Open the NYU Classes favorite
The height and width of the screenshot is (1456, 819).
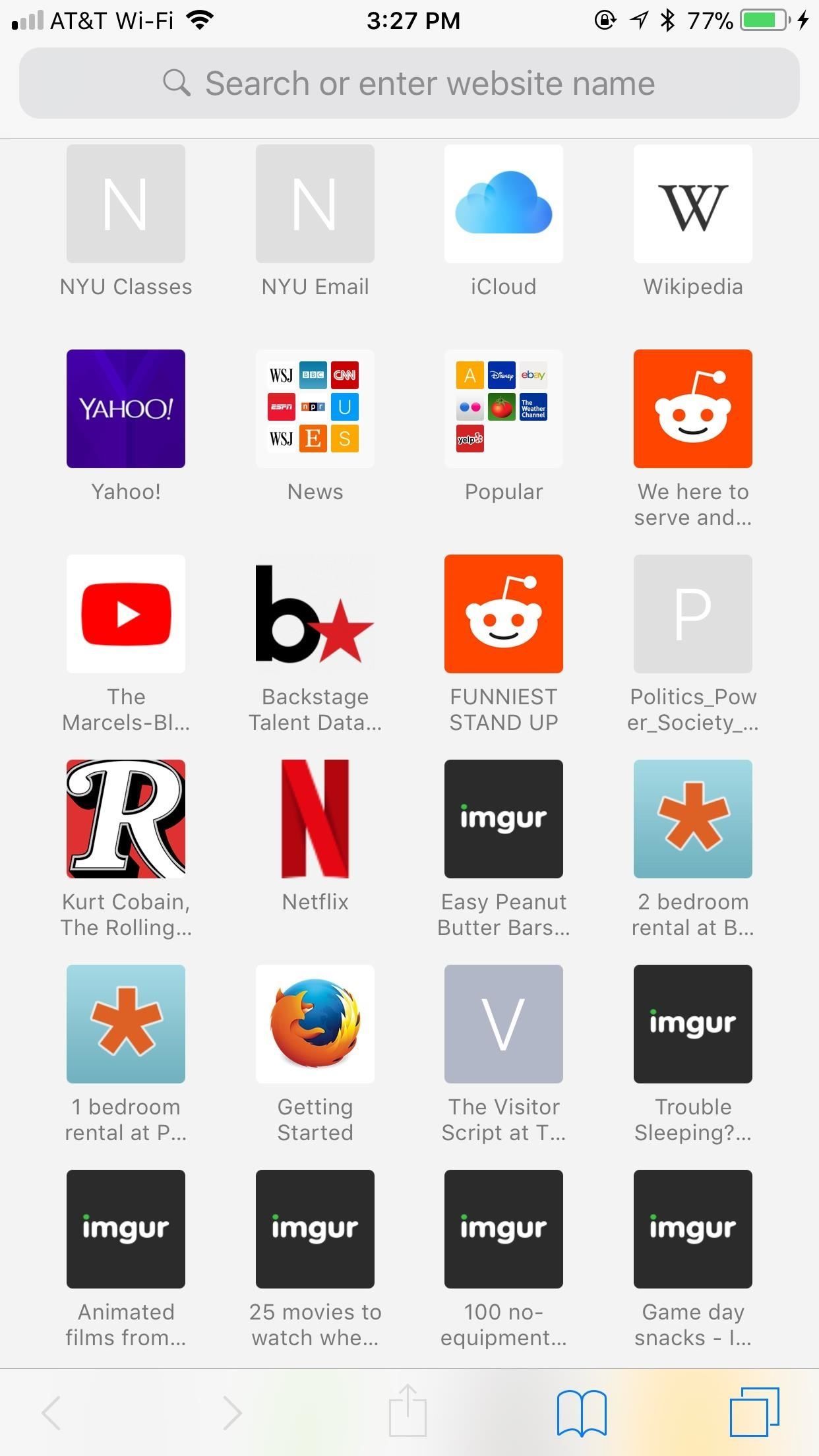click(x=126, y=204)
